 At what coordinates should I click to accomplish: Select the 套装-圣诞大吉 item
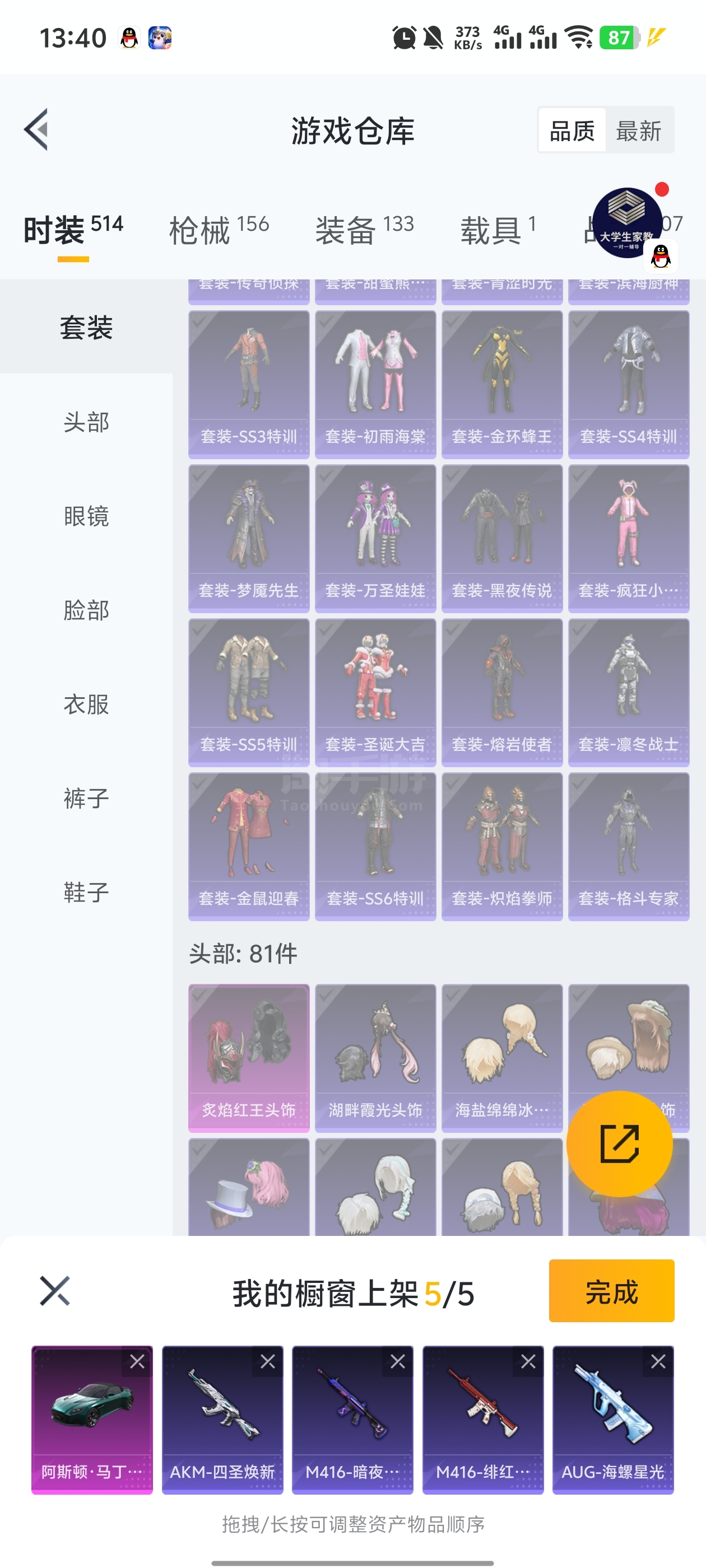tap(375, 692)
